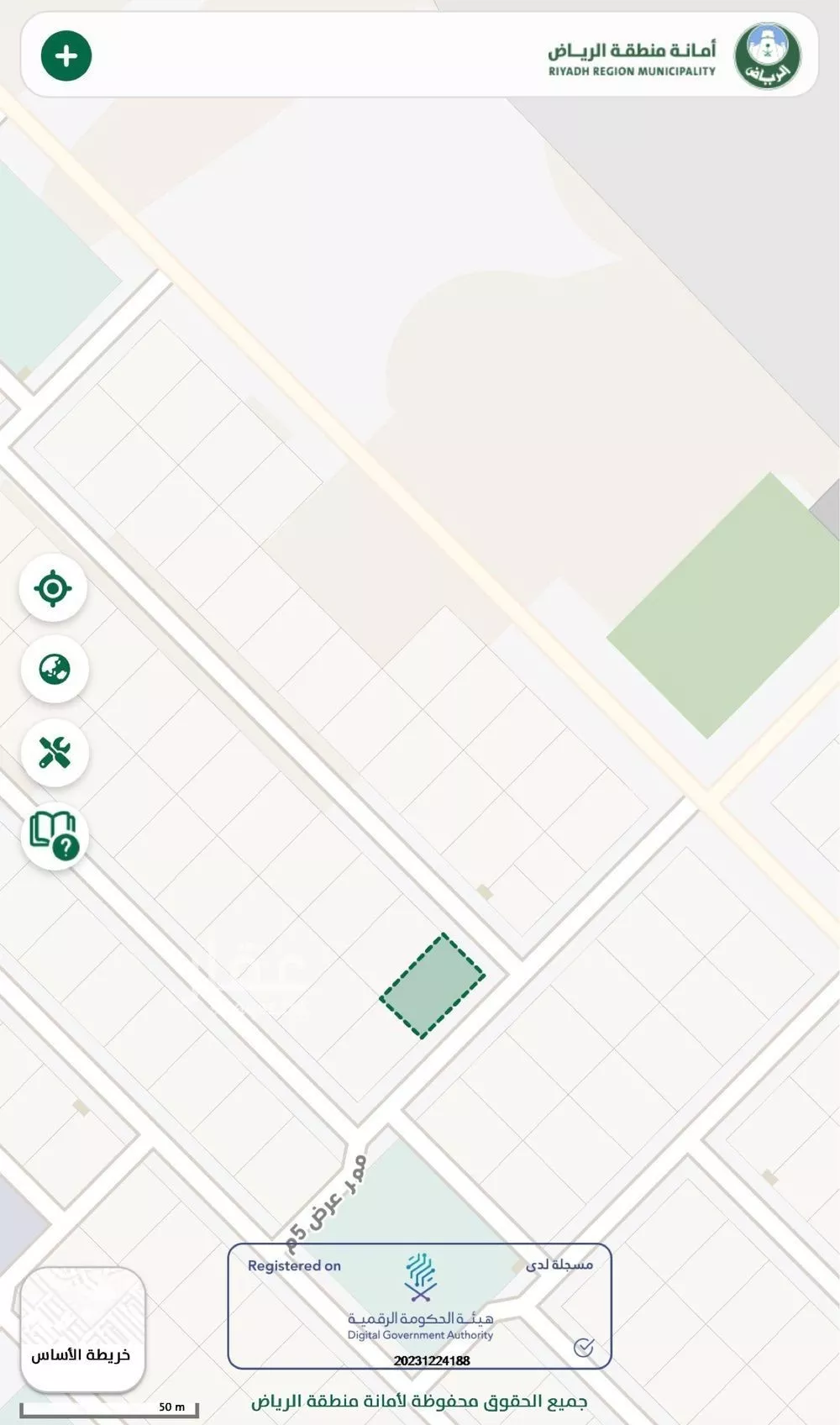Select the highlighted dashed green parcel
840x1425 pixels.
coord(433,986)
